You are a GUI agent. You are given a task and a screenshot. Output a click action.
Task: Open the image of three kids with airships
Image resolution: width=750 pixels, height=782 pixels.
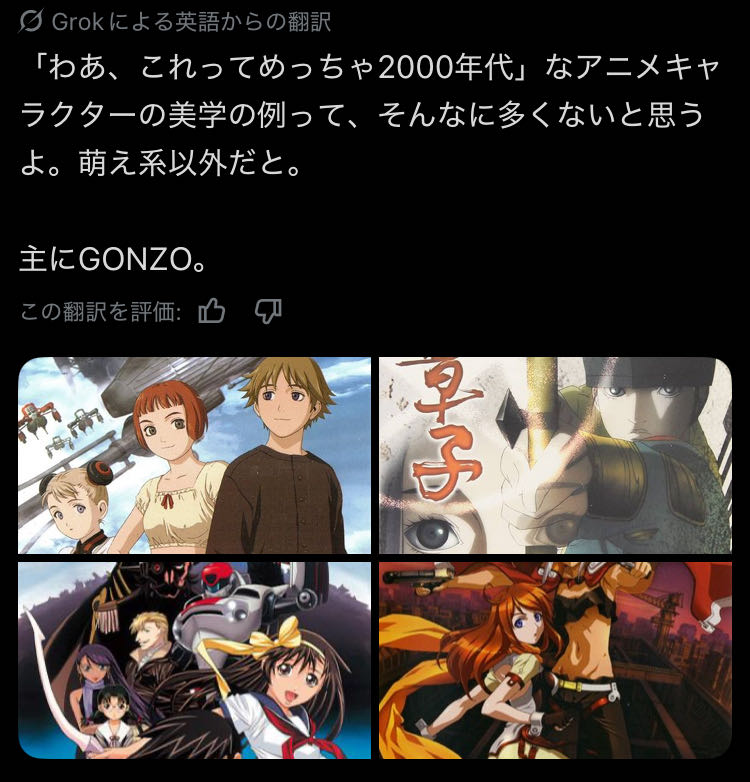[194, 455]
